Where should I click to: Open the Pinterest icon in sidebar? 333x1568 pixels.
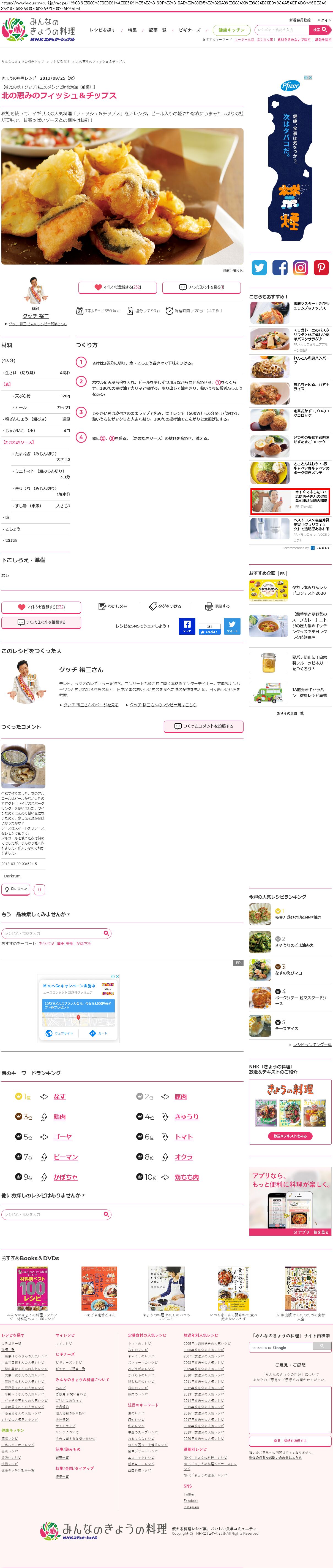[321, 267]
